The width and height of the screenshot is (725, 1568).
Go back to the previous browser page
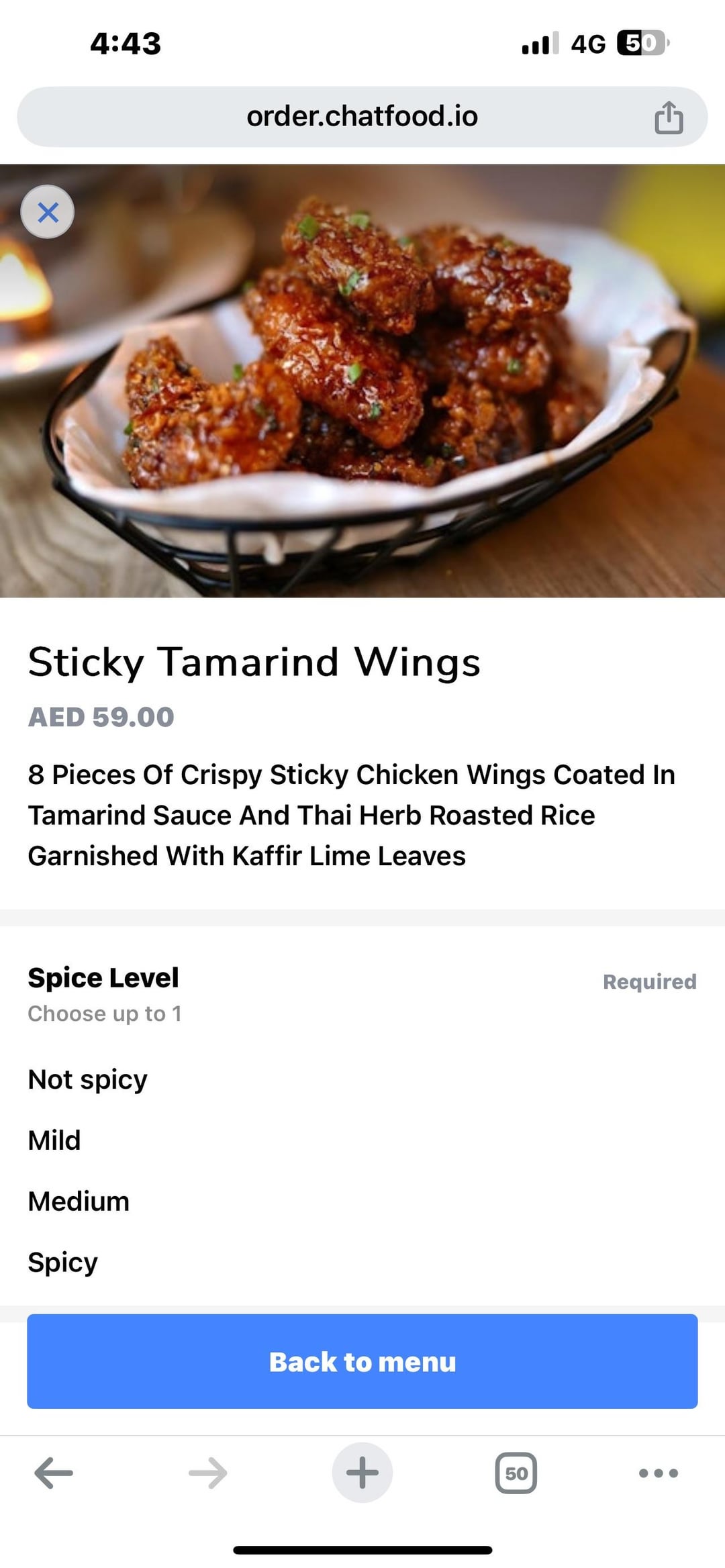coord(54,1473)
